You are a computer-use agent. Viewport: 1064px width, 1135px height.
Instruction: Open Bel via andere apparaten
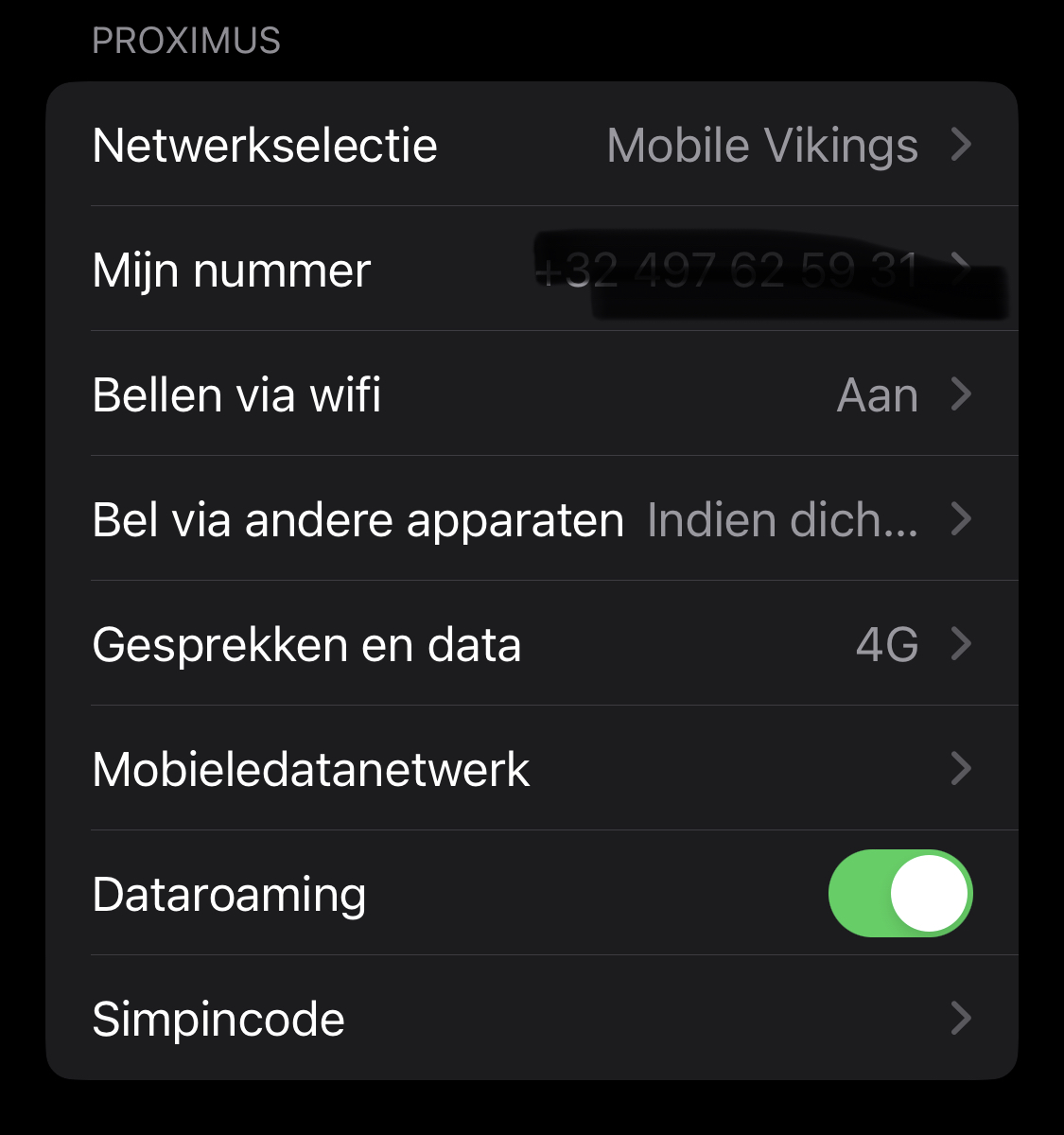point(532,519)
